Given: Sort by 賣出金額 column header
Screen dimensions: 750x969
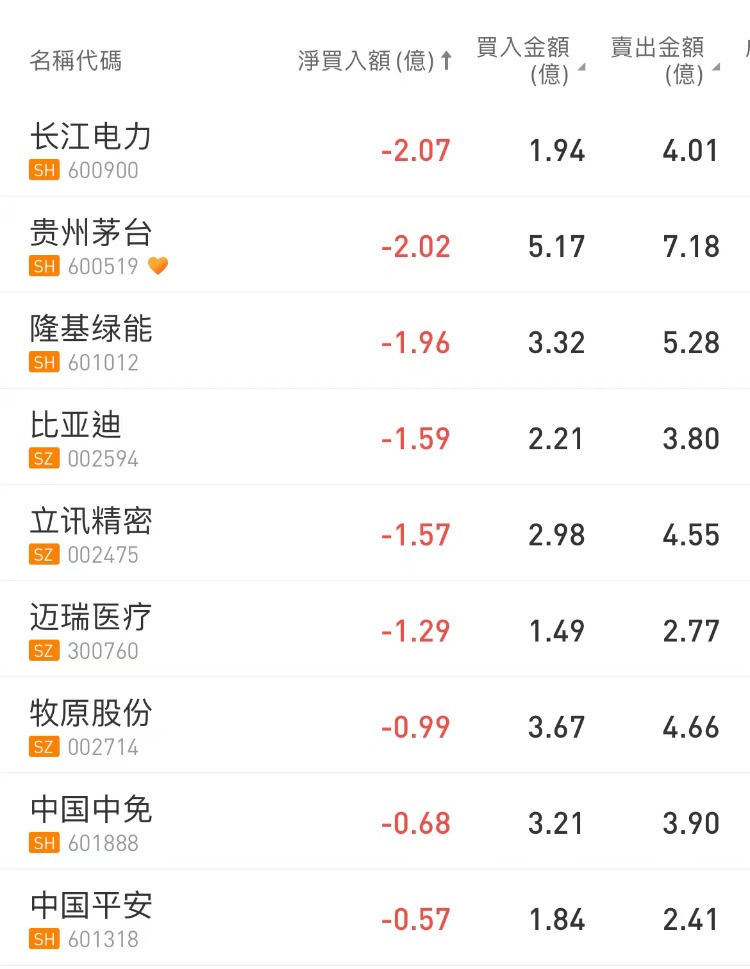Looking at the screenshot, I should pyautogui.click(x=663, y=60).
